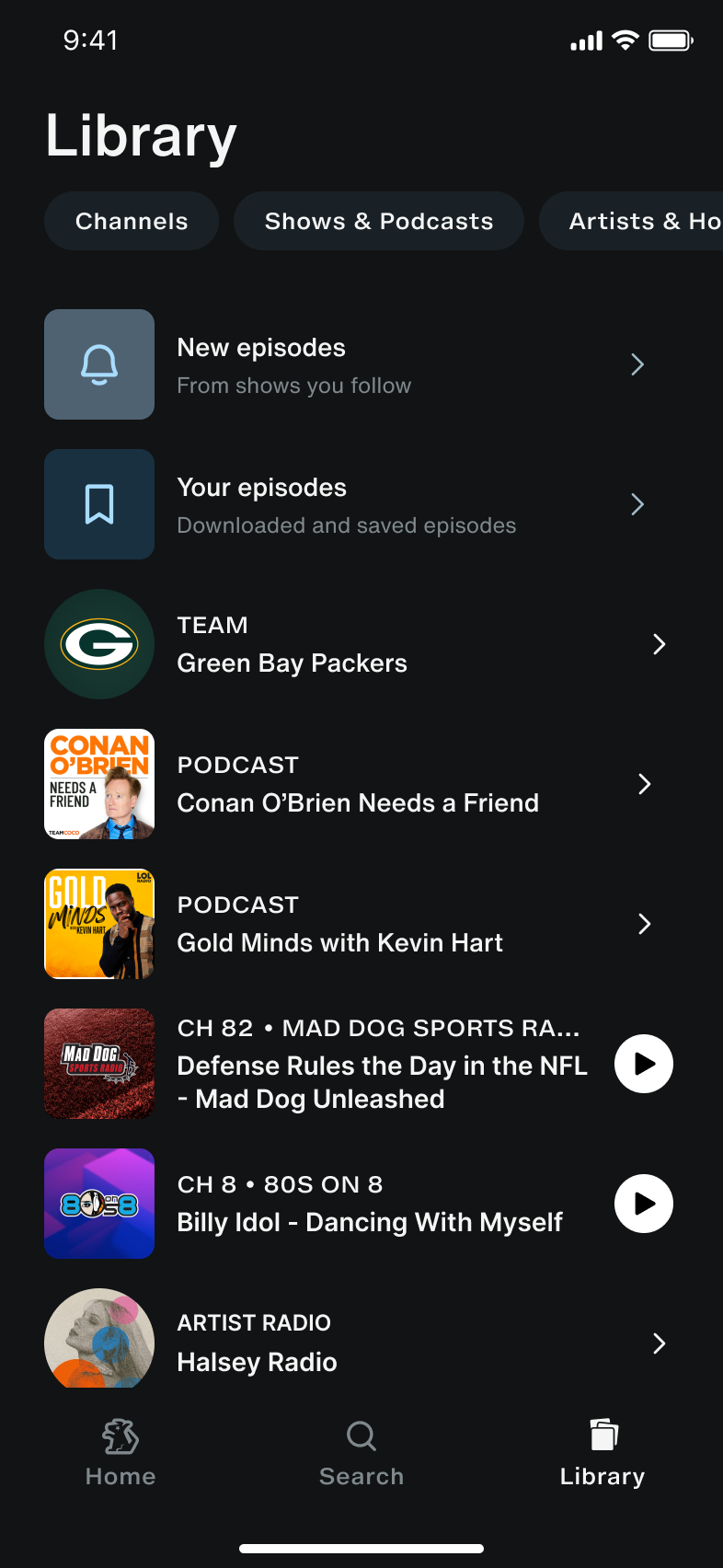Open the 80s on 8 channel artwork
The image size is (723, 1568).
click(99, 1203)
